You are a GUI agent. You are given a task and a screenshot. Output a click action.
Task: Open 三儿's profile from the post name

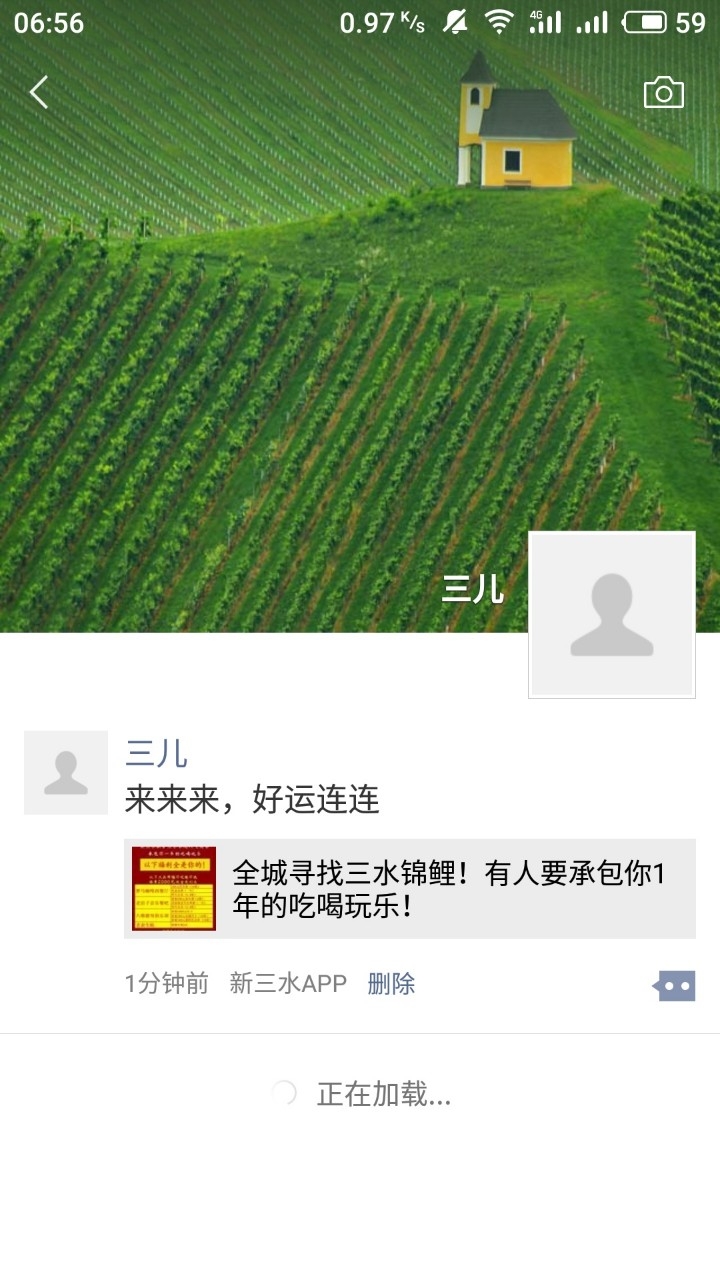(x=156, y=753)
